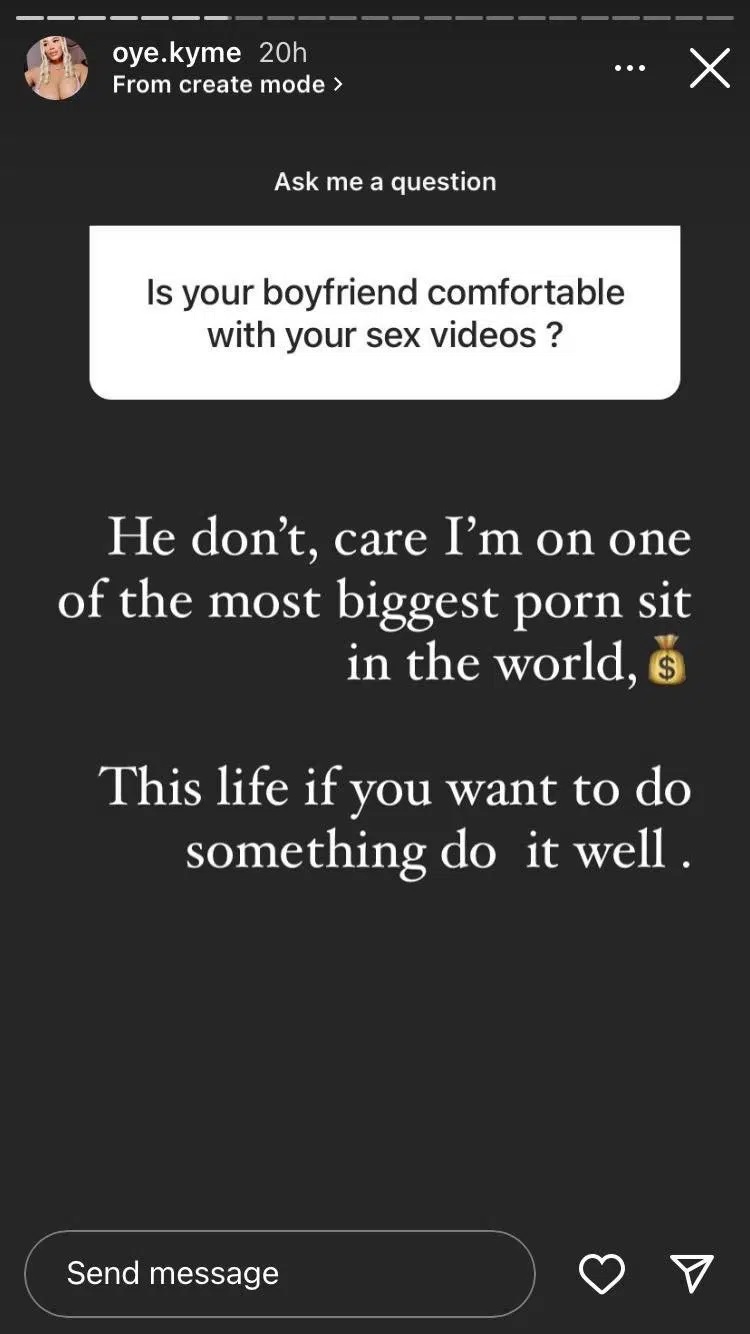
Task: Open the oye.kyme username link
Action: [x=177, y=52]
